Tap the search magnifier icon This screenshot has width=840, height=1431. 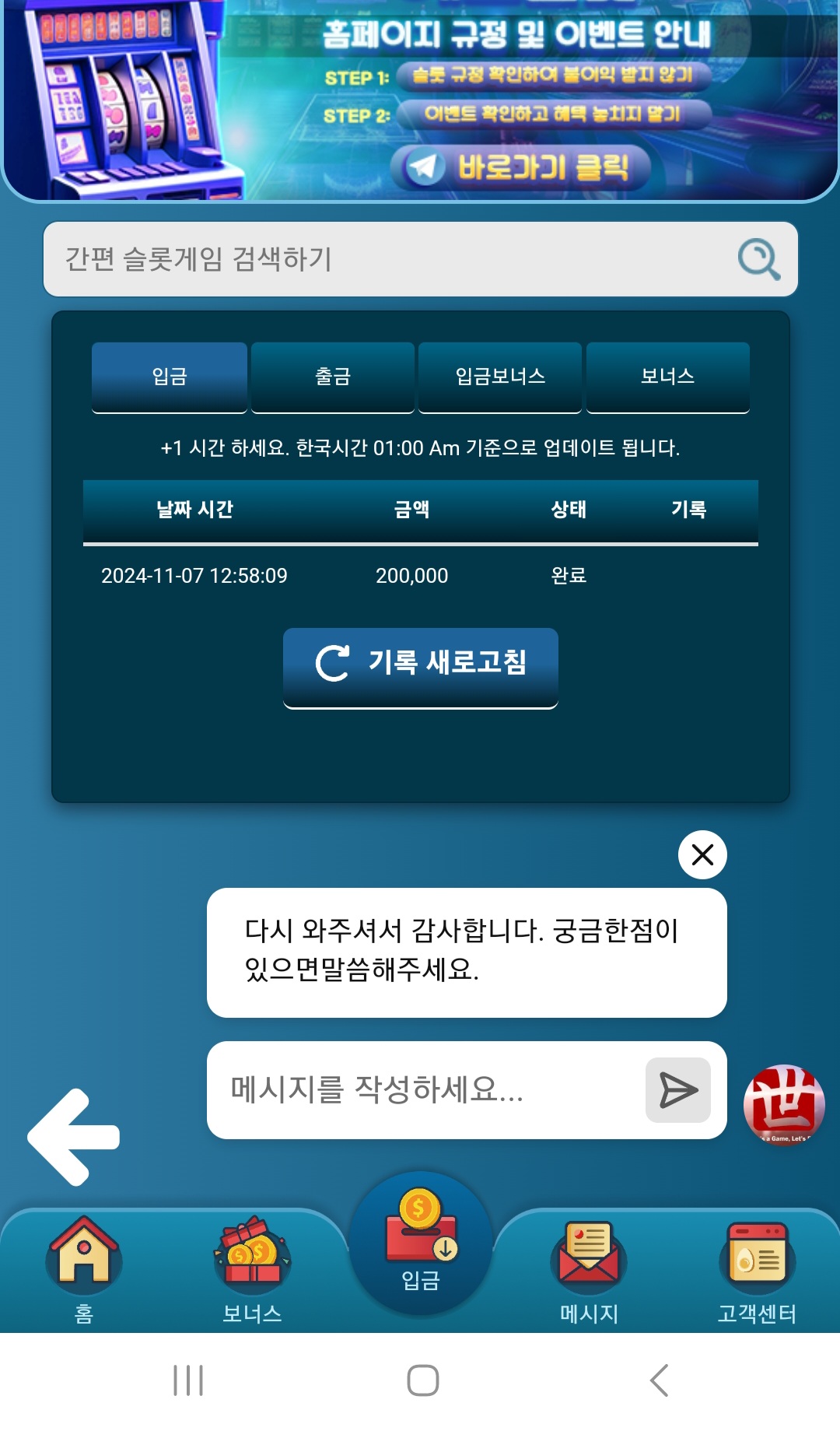click(758, 259)
